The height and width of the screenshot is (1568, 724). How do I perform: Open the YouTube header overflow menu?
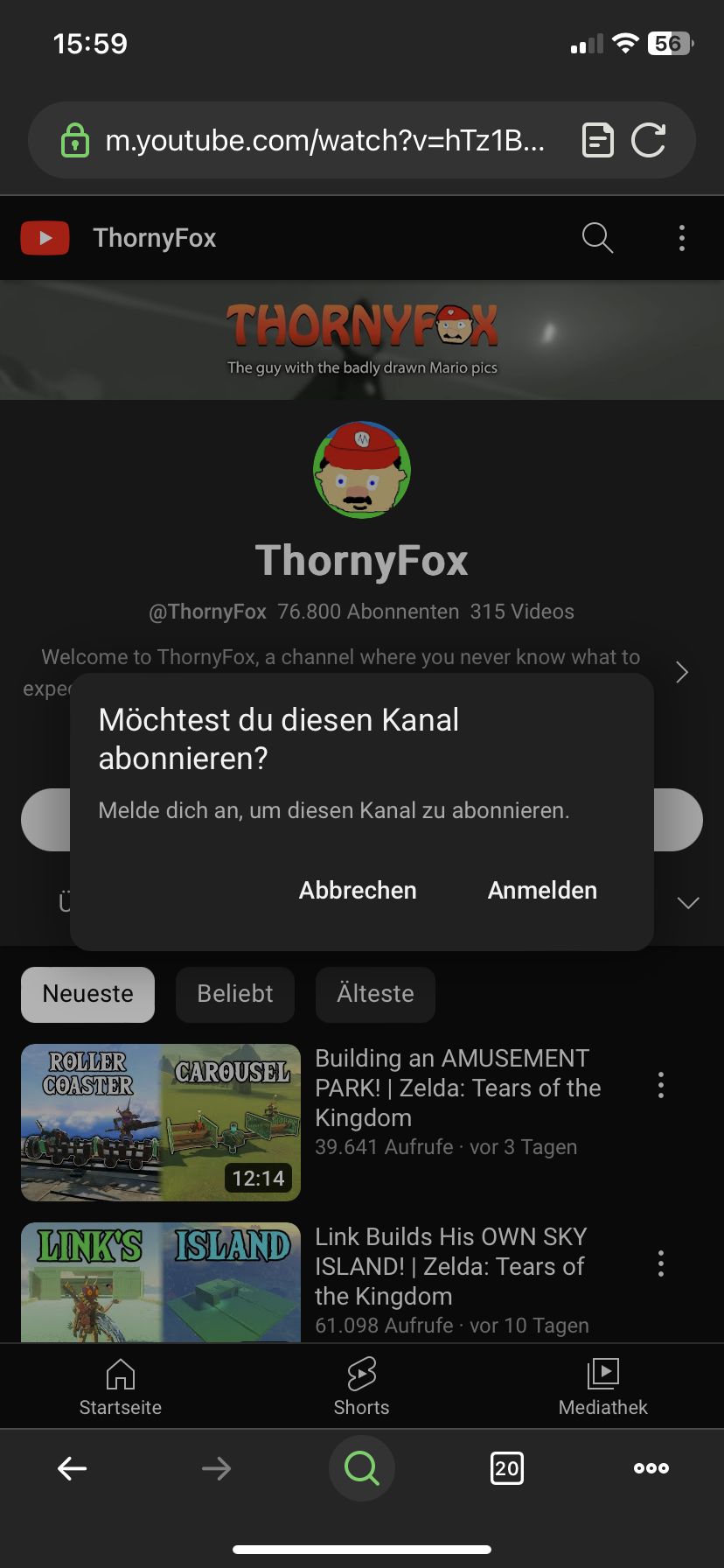682,238
